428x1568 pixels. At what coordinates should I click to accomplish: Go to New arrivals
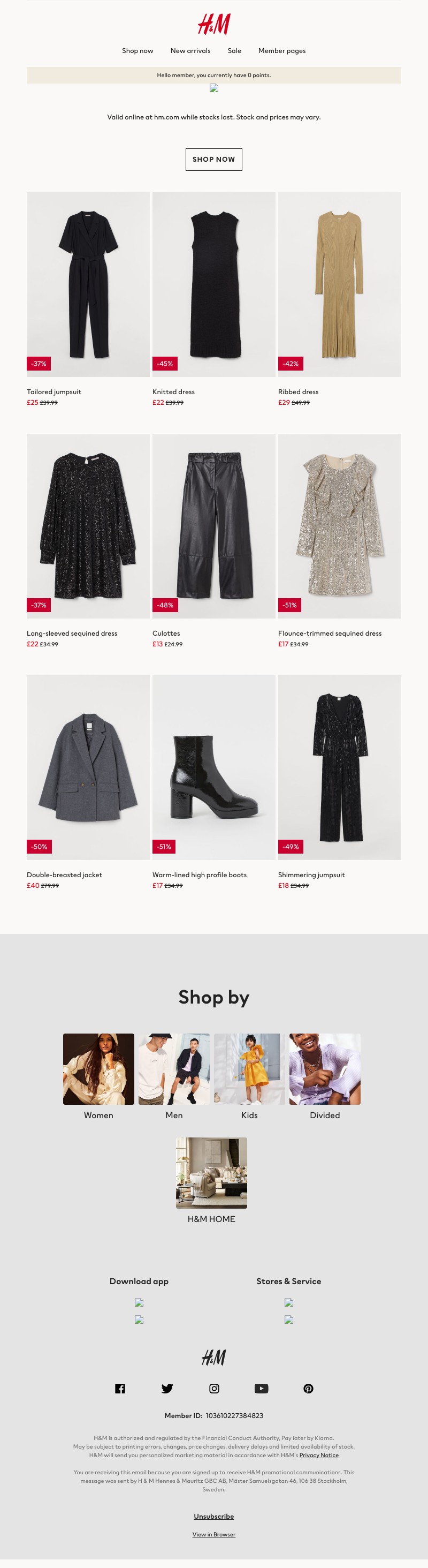[x=190, y=50]
